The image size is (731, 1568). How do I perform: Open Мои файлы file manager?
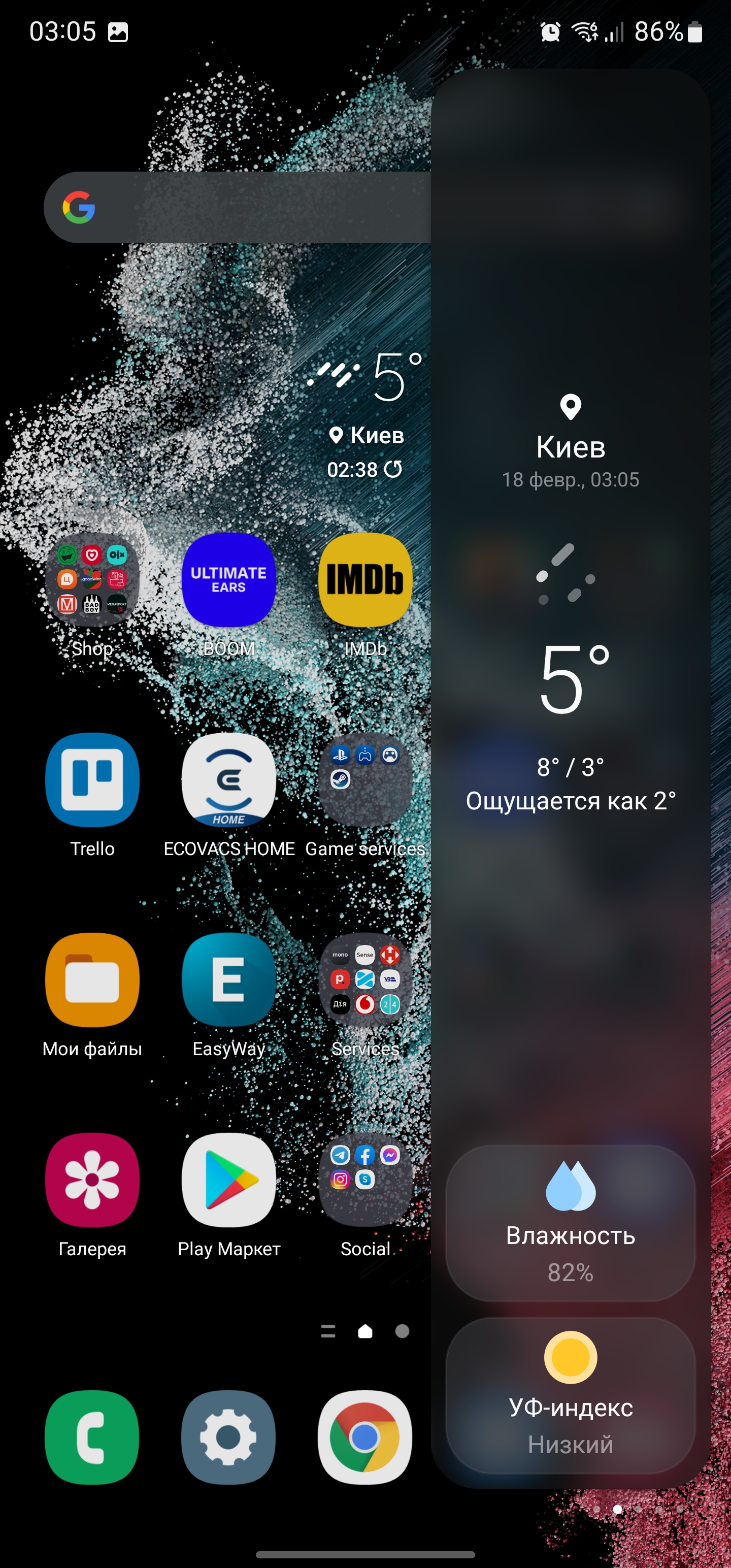(92, 980)
